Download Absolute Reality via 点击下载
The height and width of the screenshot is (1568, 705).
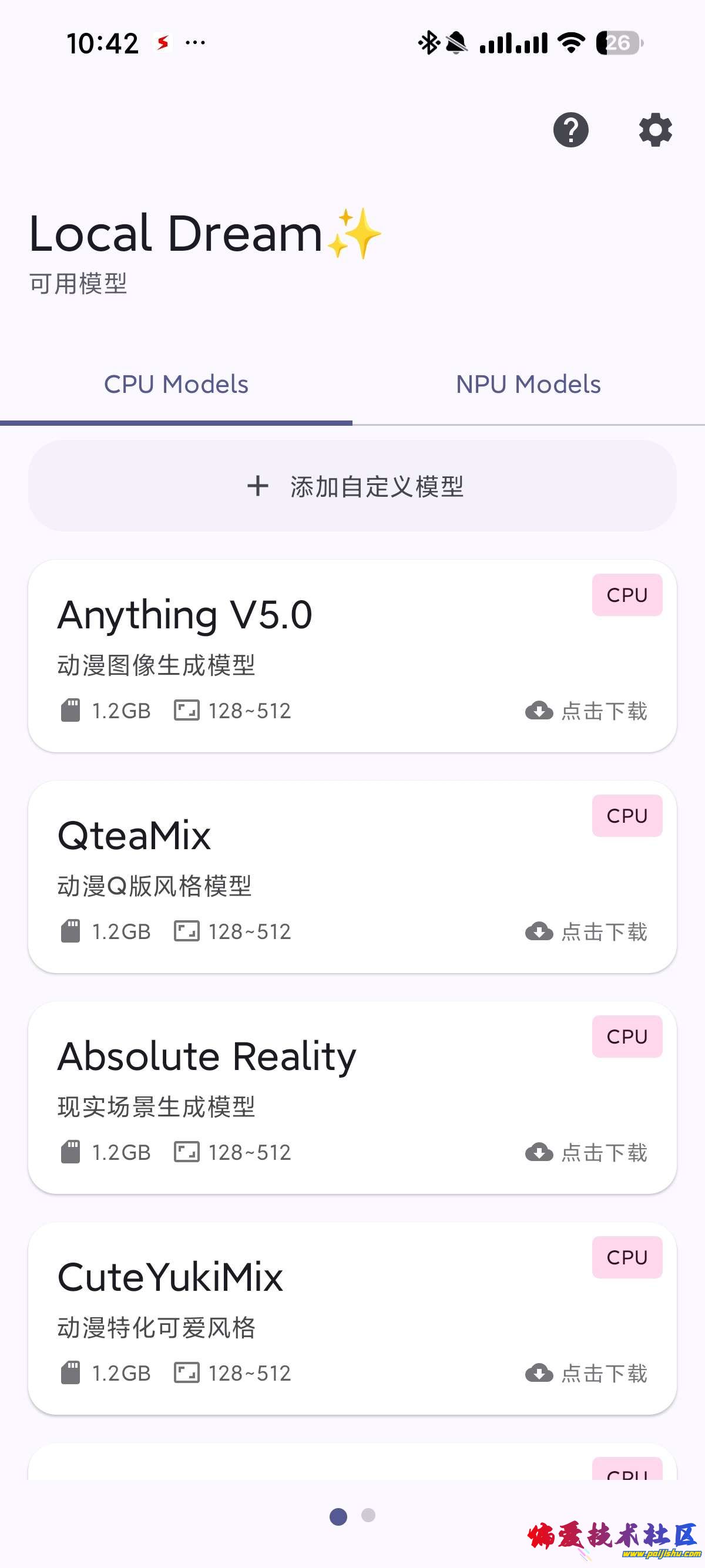[587, 1152]
